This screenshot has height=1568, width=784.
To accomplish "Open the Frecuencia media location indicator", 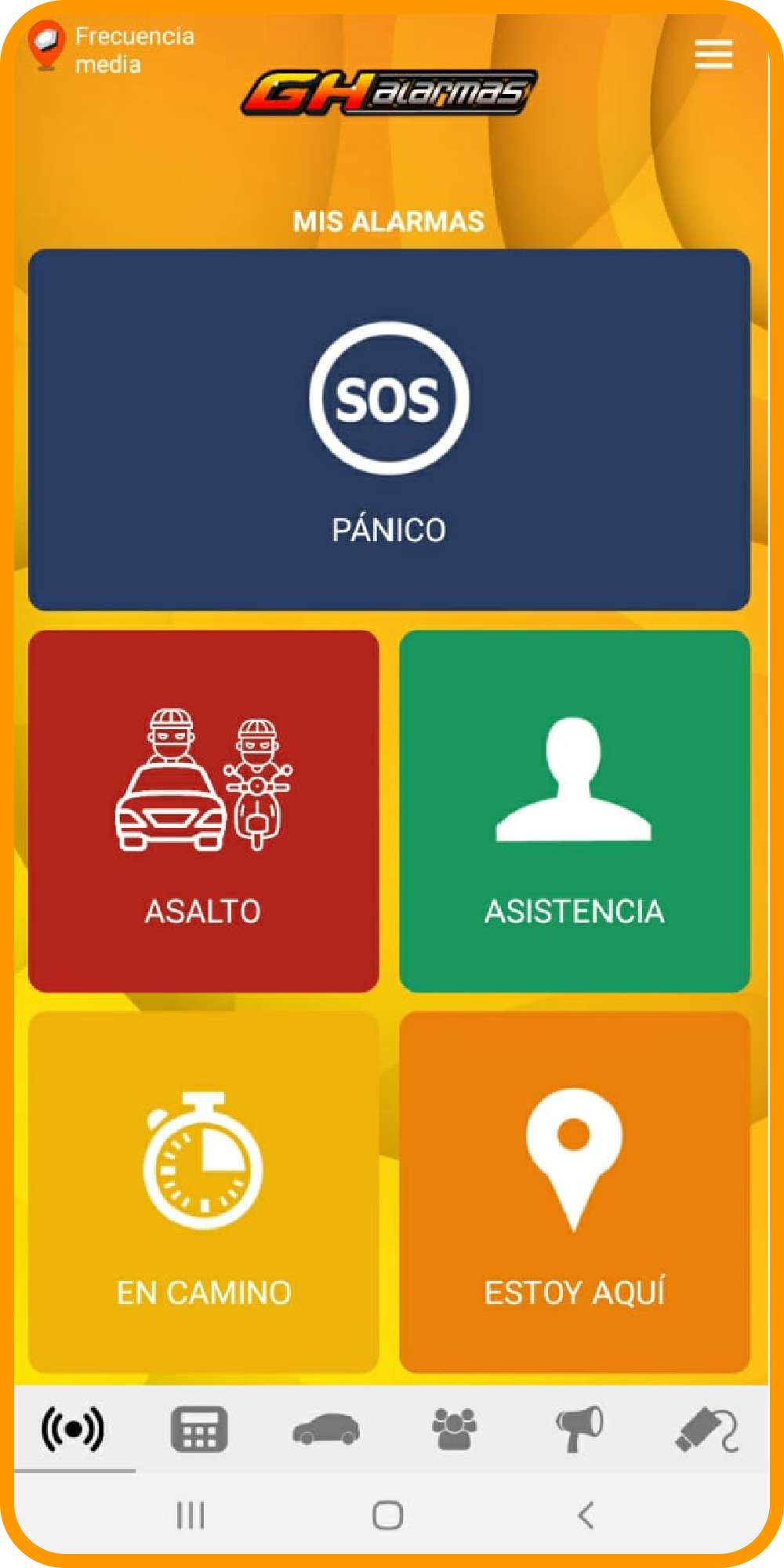I will 111,49.
